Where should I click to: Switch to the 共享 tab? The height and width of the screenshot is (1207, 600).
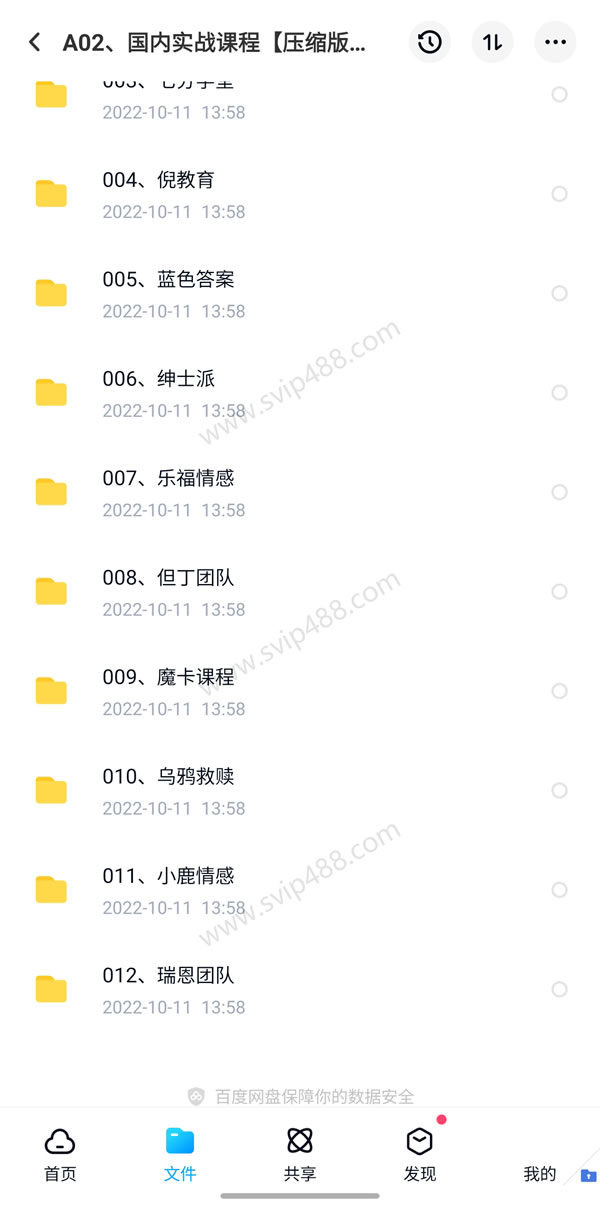point(300,1155)
